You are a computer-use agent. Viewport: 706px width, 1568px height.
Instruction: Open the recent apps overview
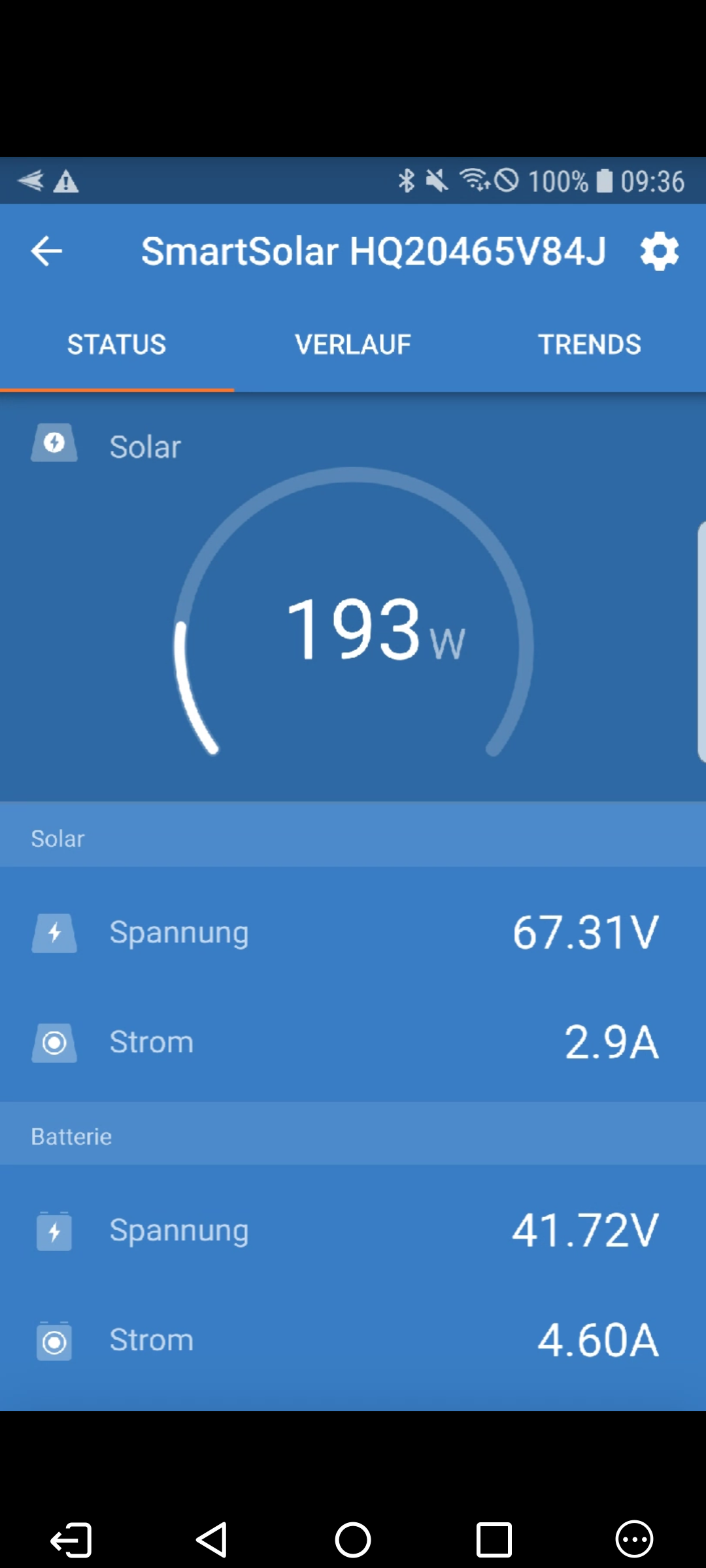click(494, 1540)
